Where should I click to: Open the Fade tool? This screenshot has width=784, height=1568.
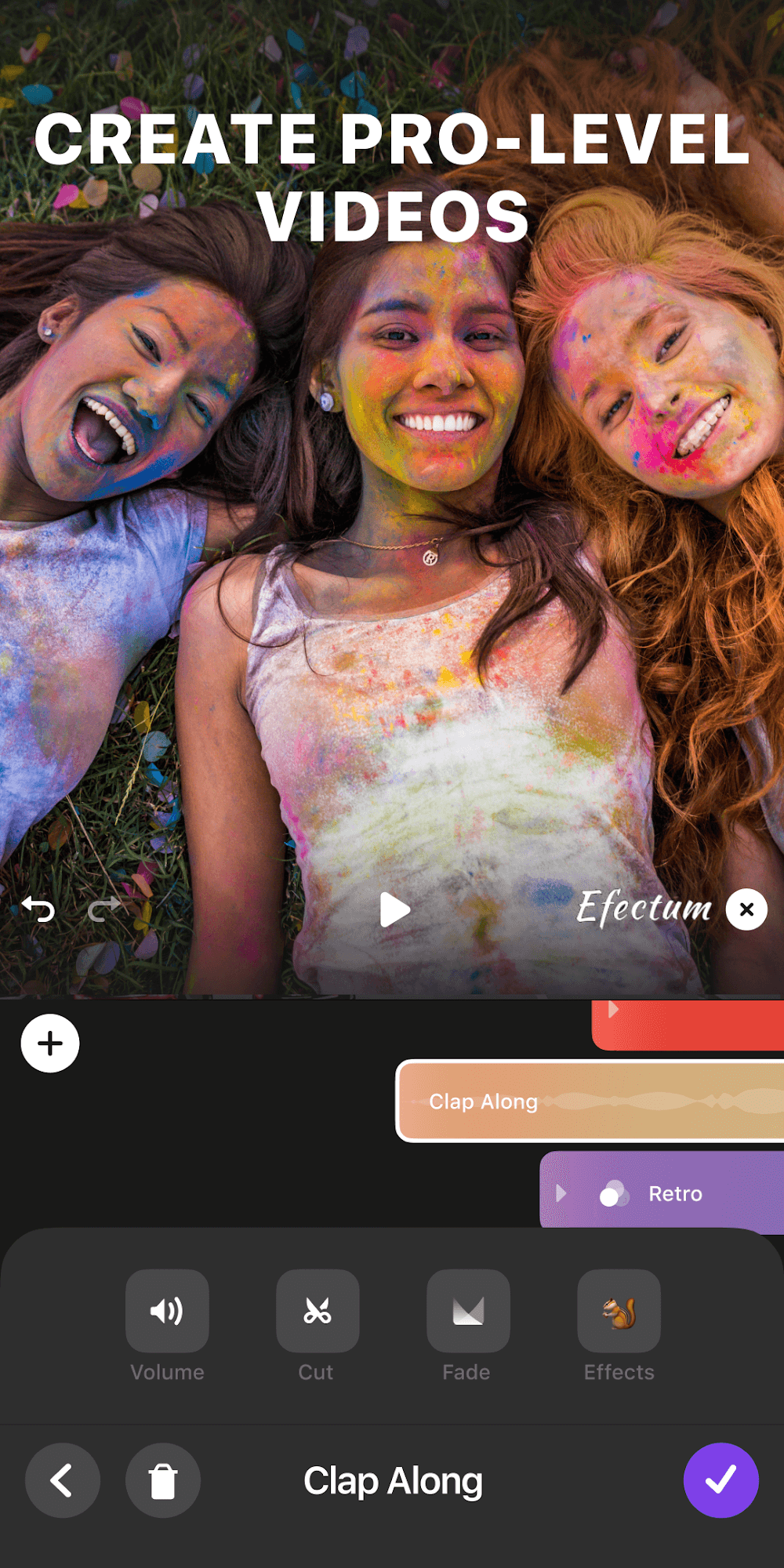468,1311
